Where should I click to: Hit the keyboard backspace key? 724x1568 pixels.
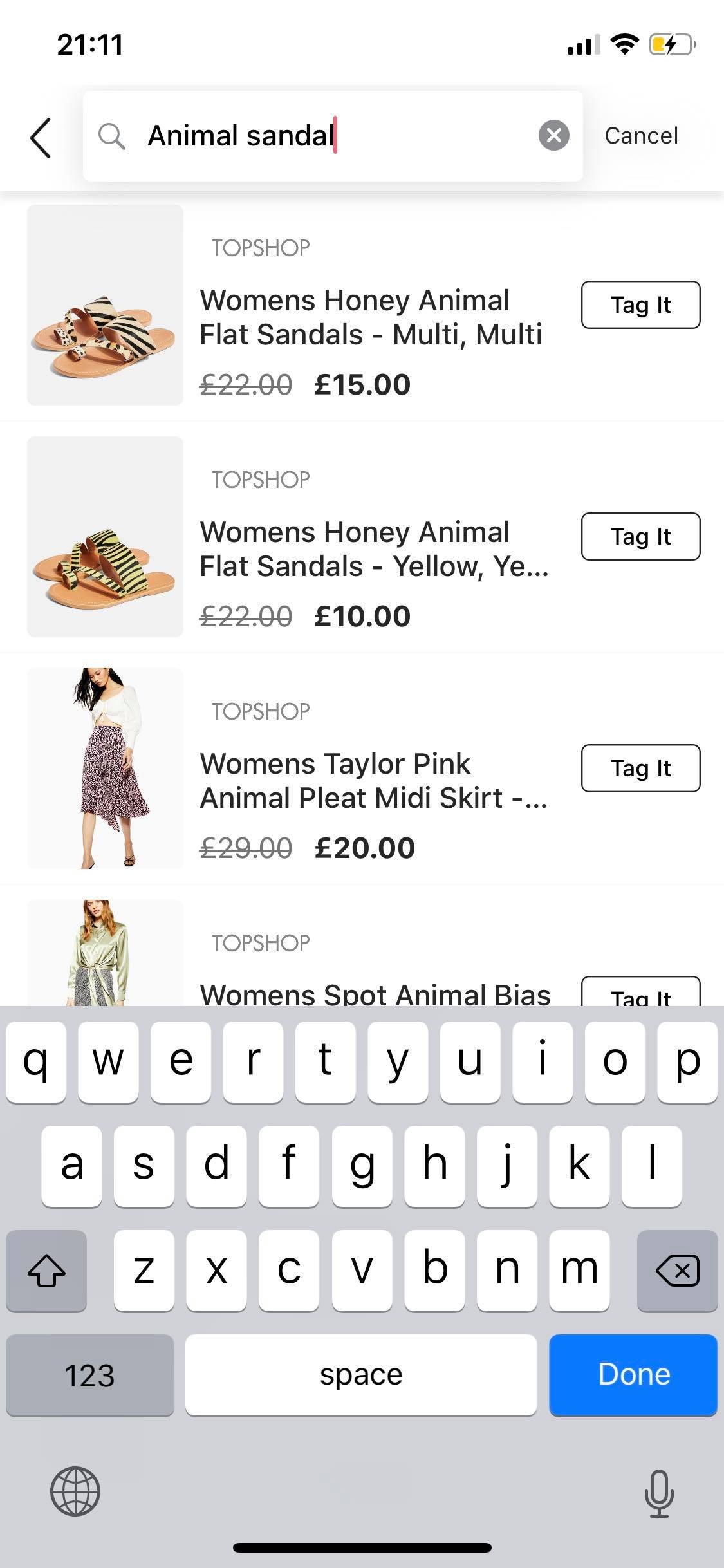click(677, 1270)
